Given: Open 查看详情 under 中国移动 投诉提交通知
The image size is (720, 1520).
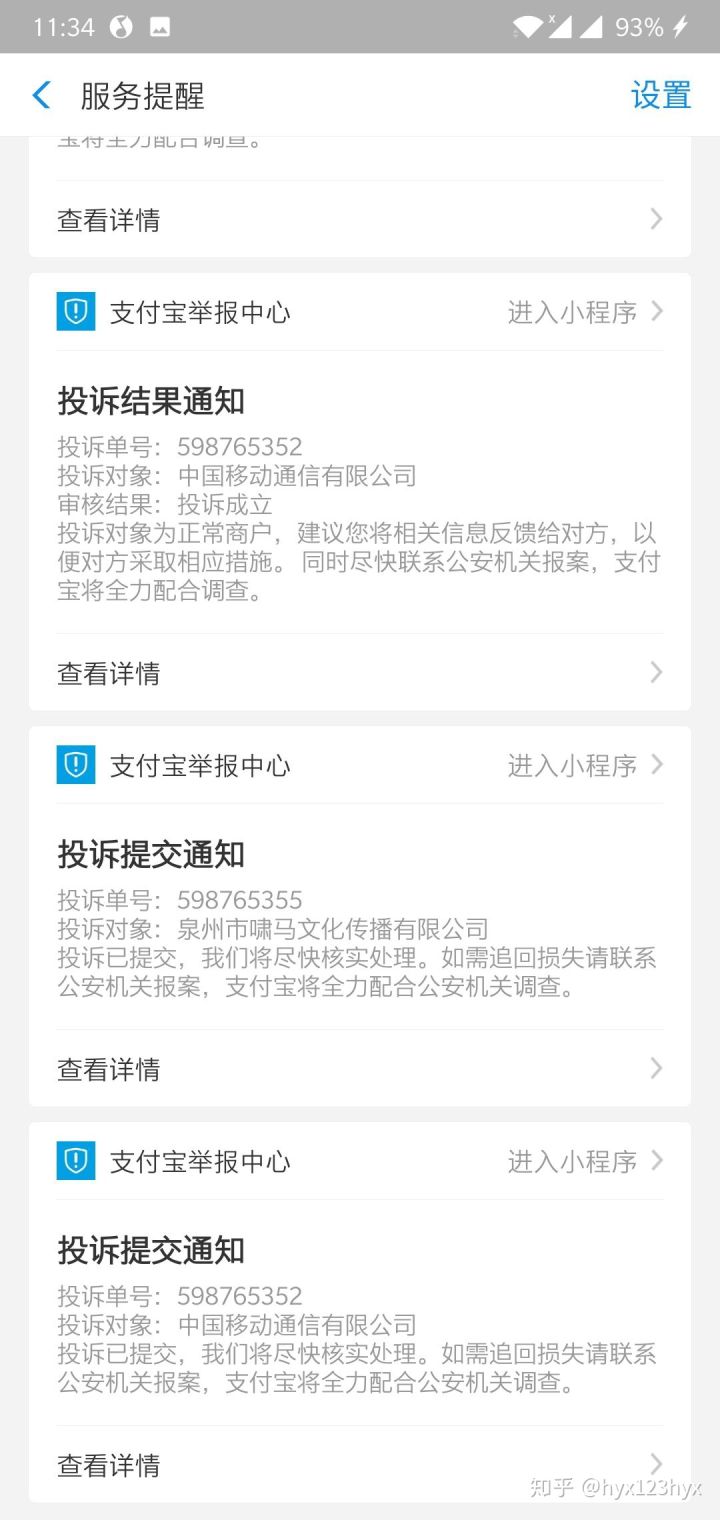Looking at the screenshot, I should coord(360,1465).
